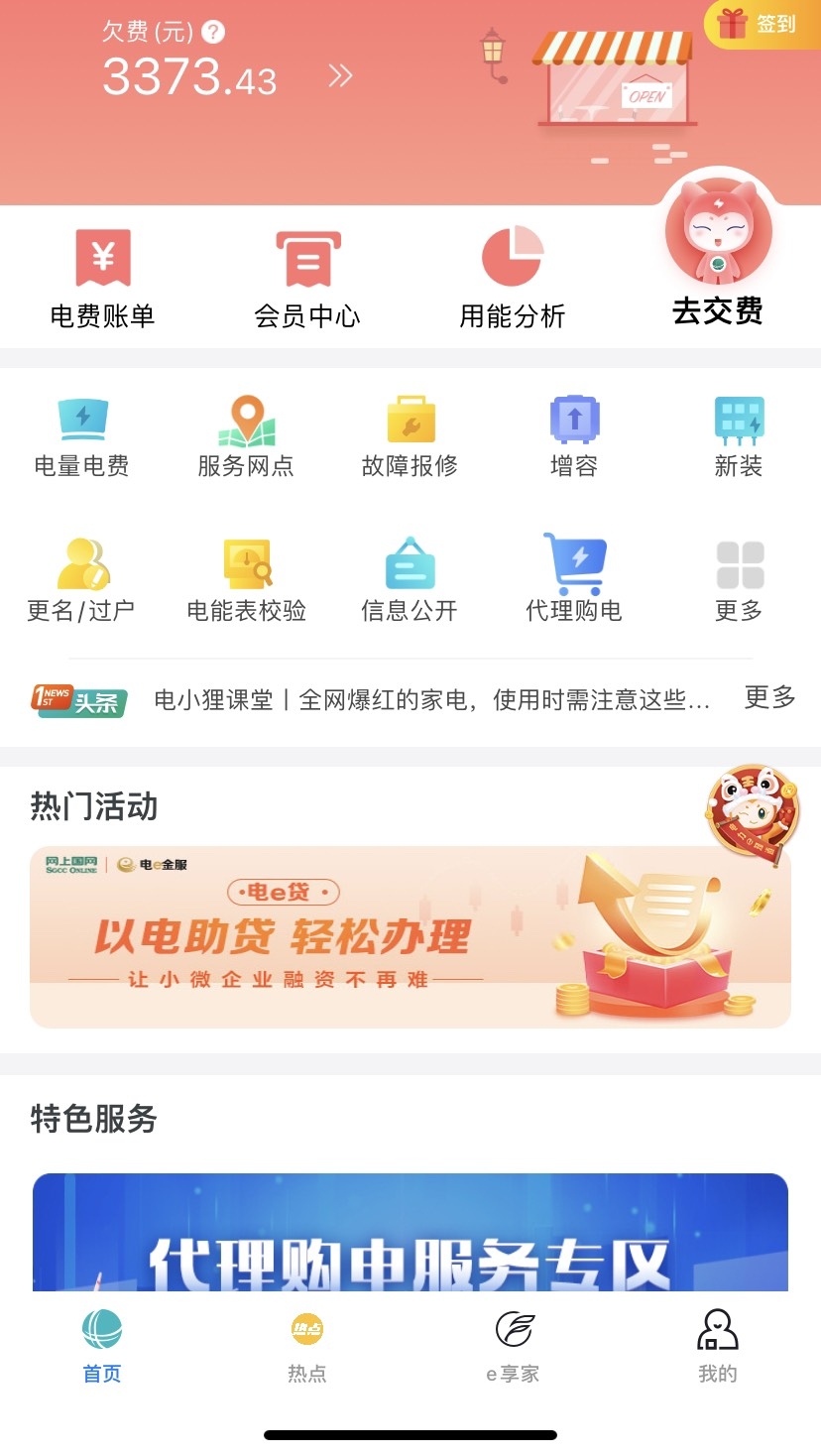Open 用能分析 energy analysis
The width and height of the screenshot is (821, 1456).
click(512, 279)
